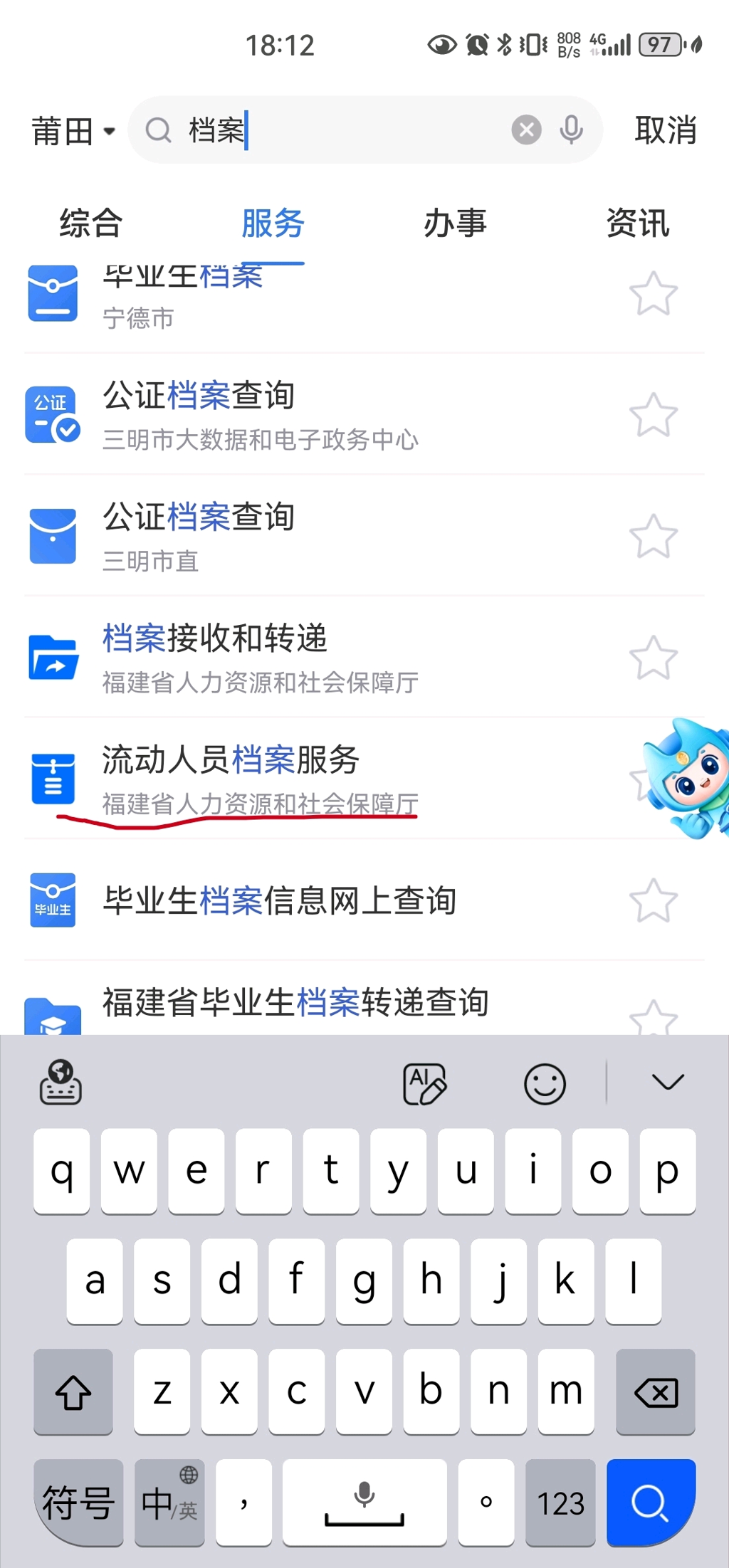Open the 公证档案查询 notary service icon
This screenshot has width=729, height=1568.
pyautogui.click(x=53, y=414)
